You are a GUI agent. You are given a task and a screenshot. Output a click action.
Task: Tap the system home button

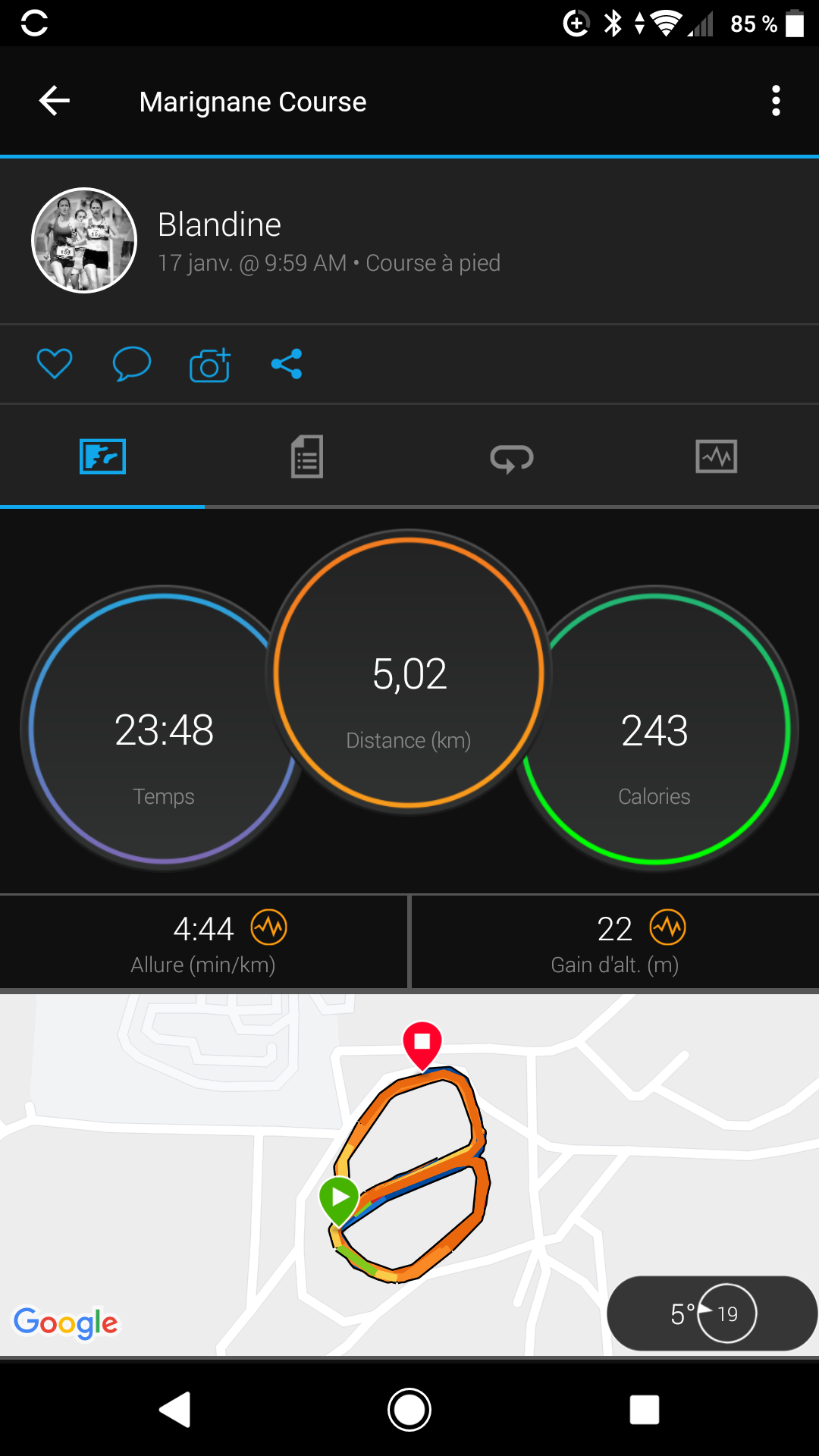(409, 1410)
